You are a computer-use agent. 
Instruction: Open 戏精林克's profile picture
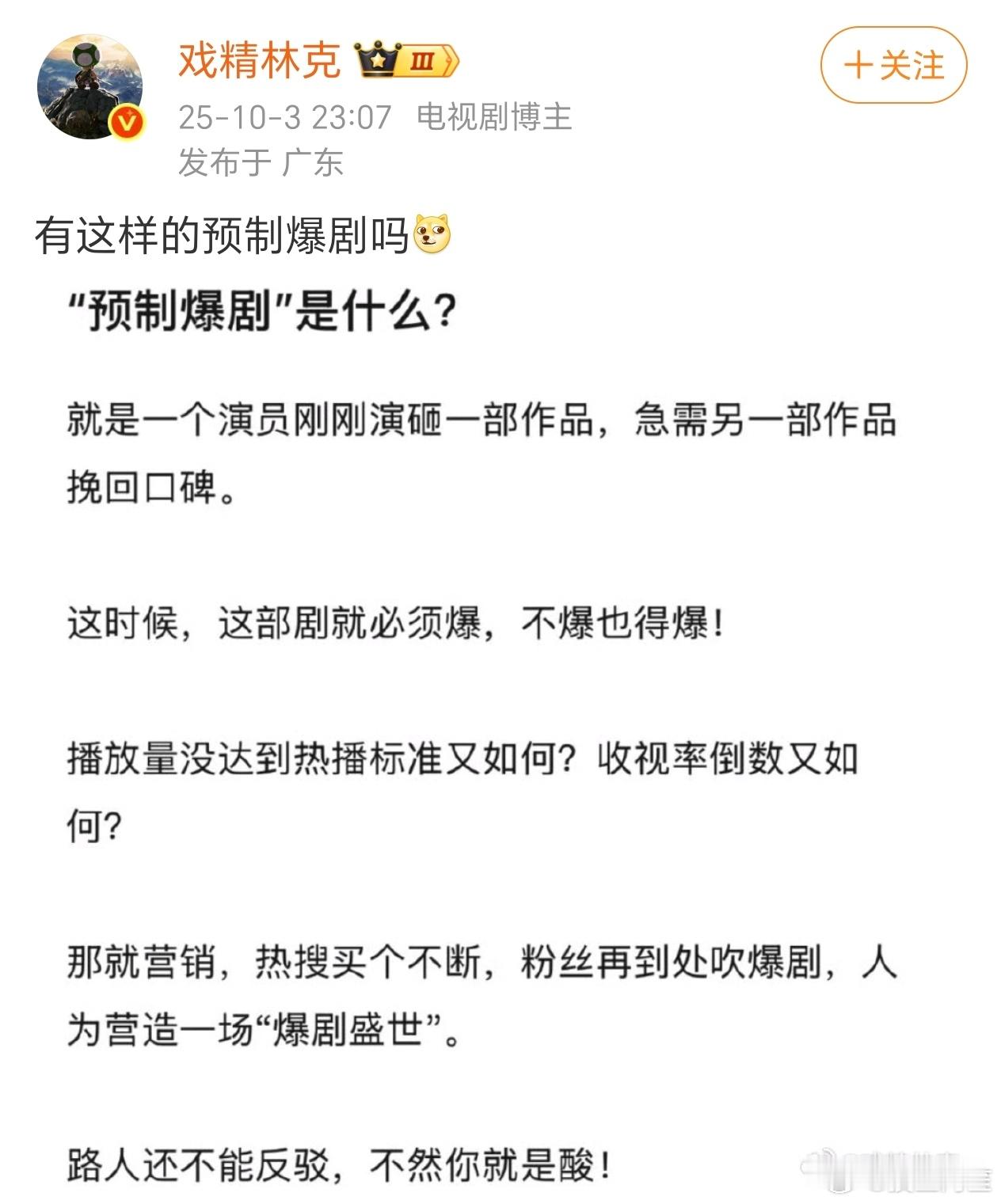click(89, 87)
